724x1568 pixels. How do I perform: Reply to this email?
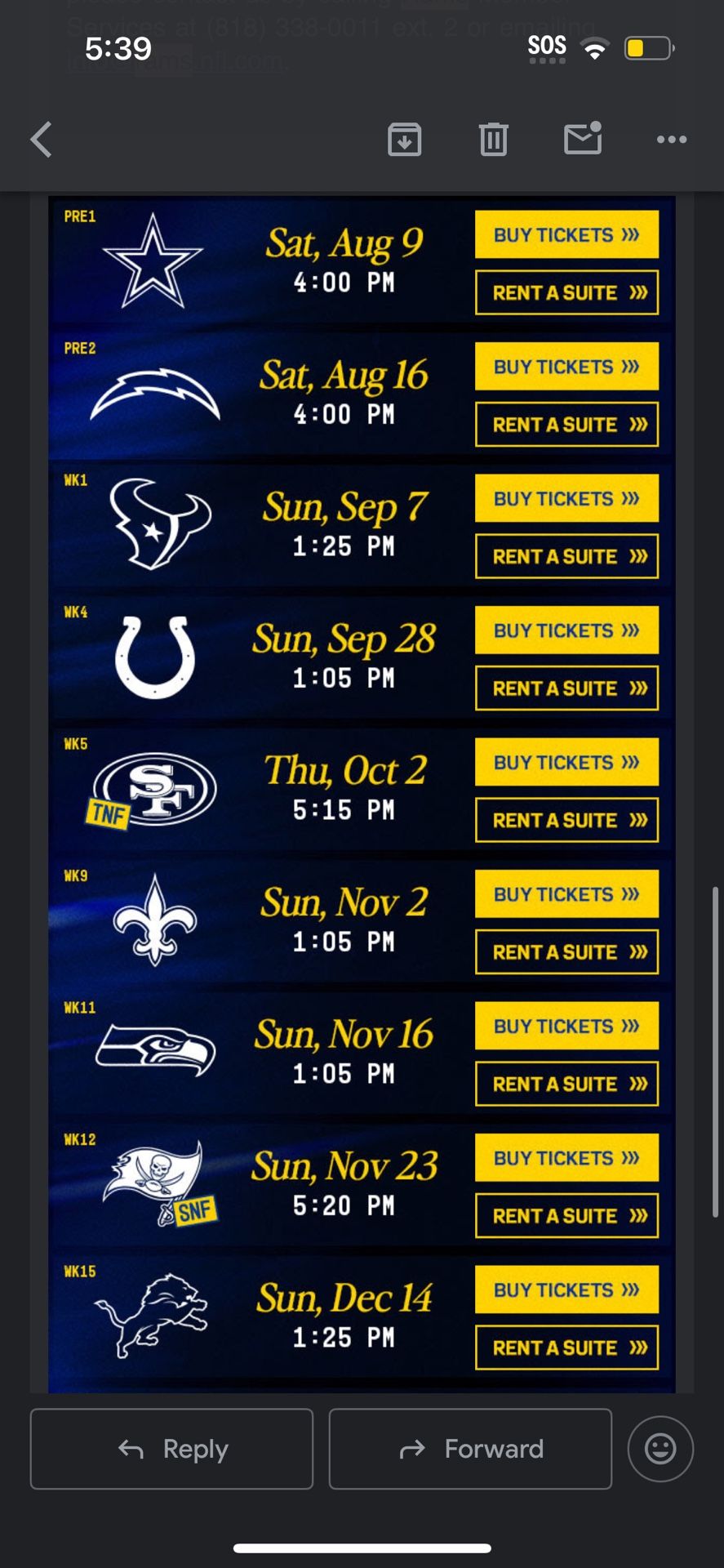(171, 1449)
